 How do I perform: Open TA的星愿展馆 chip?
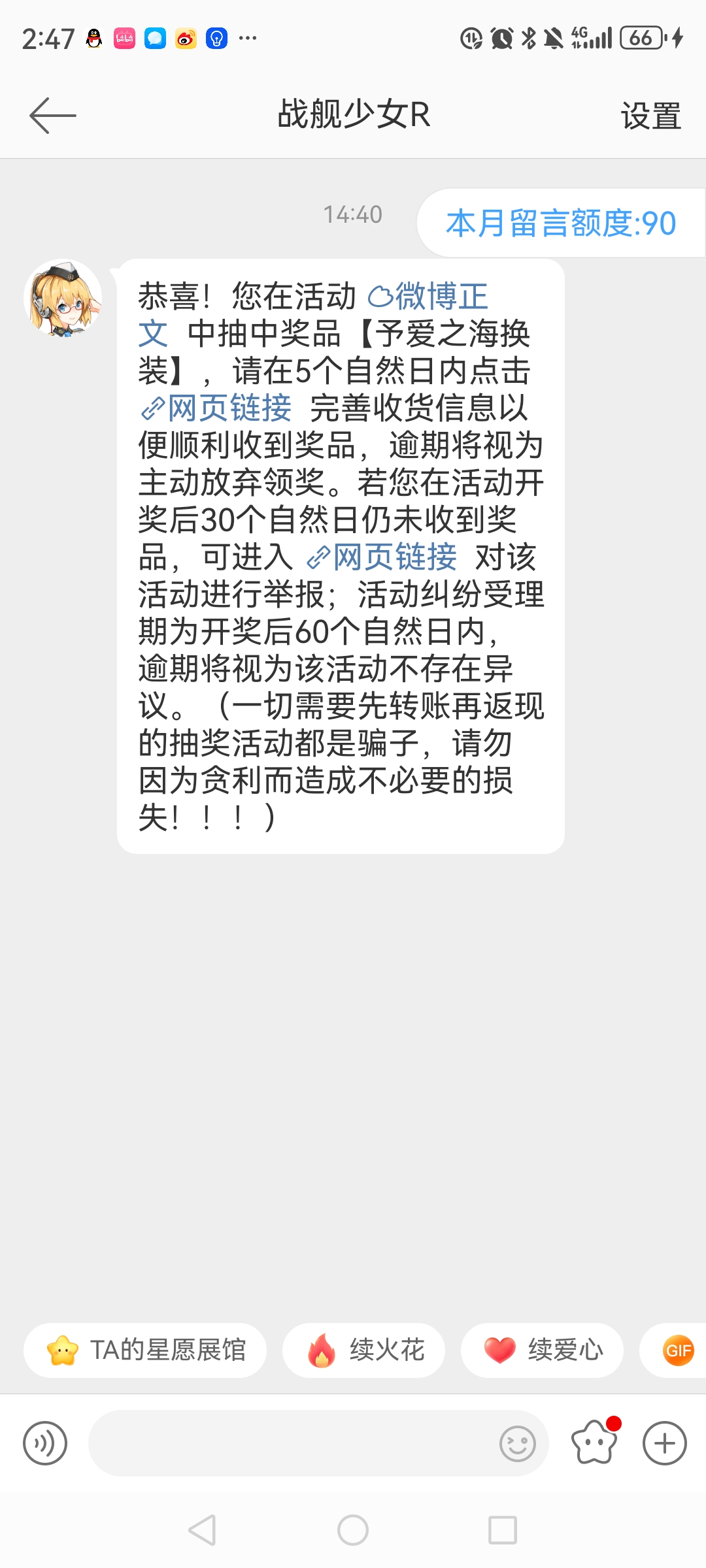[145, 1350]
